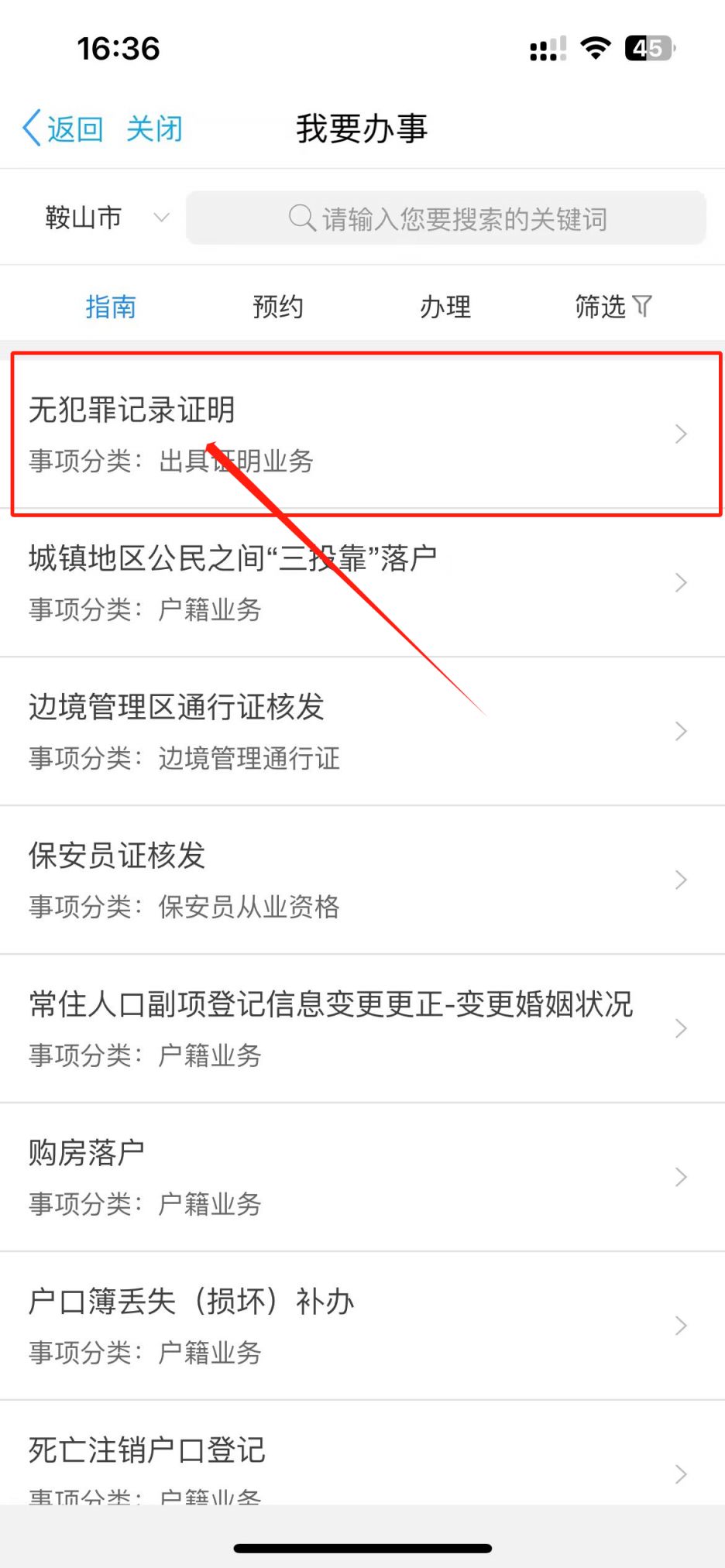Tap the search magnifier icon

pos(302,218)
